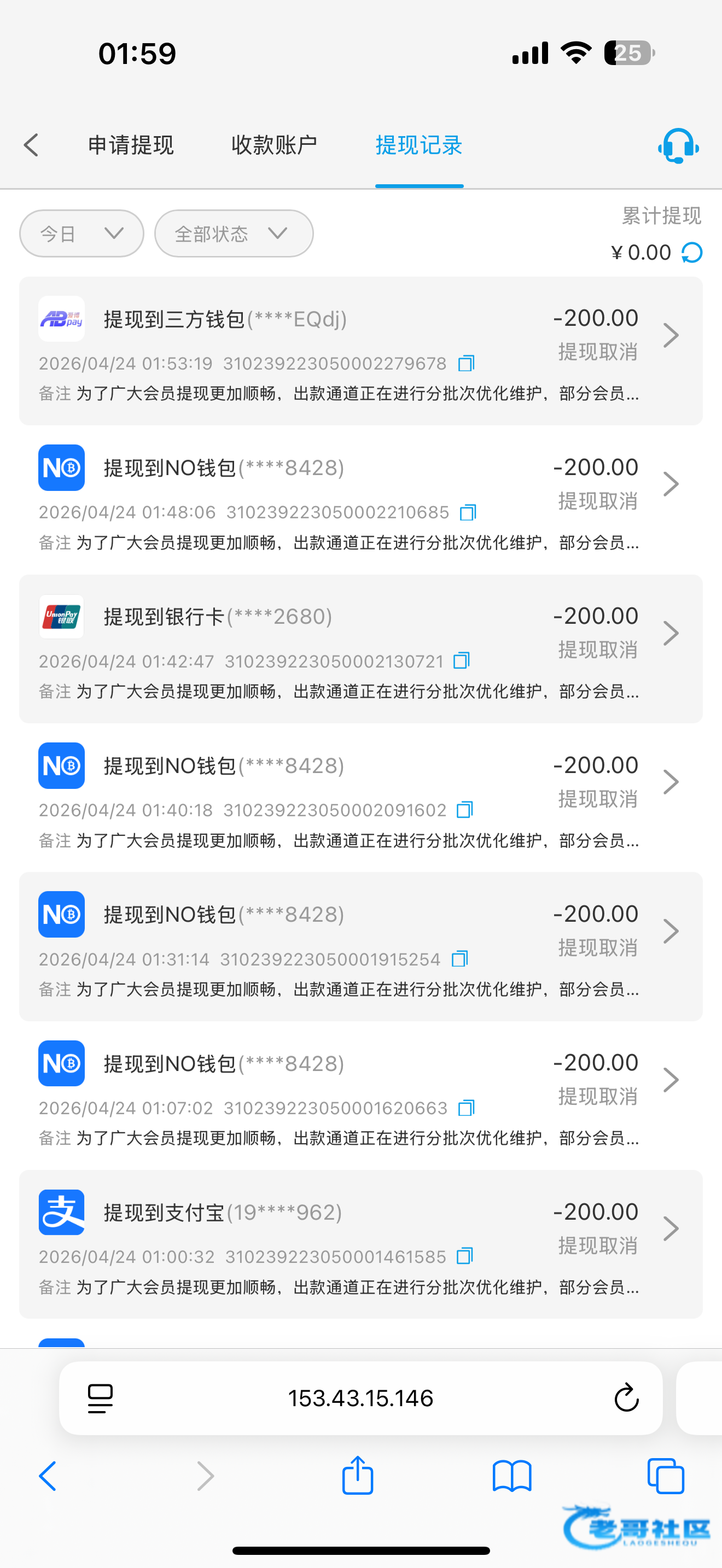This screenshot has height=1568, width=722.
Task: Copy order number ending in 2130721
Action: (x=462, y=661)
